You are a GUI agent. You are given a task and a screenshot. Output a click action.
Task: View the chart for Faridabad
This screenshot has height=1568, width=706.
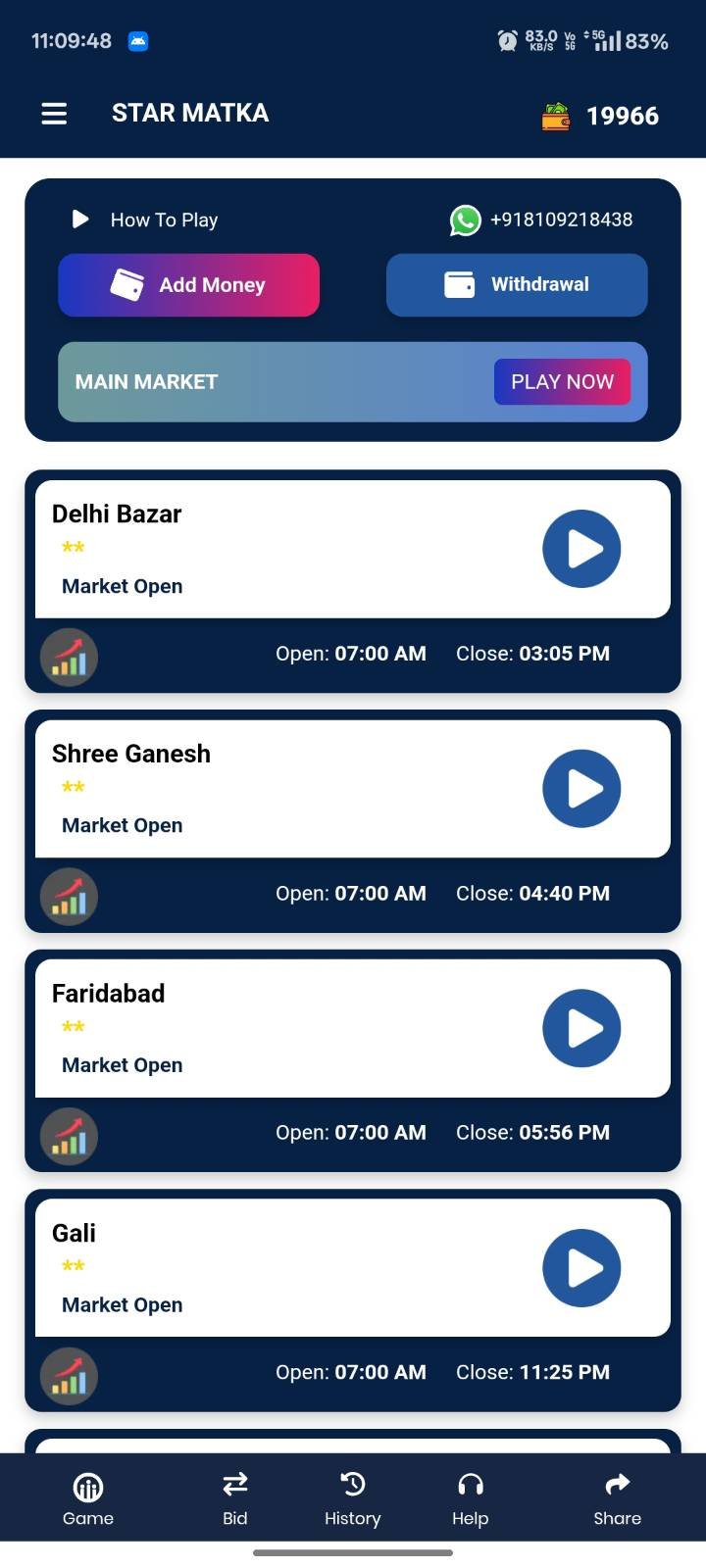click(69, 1136)
